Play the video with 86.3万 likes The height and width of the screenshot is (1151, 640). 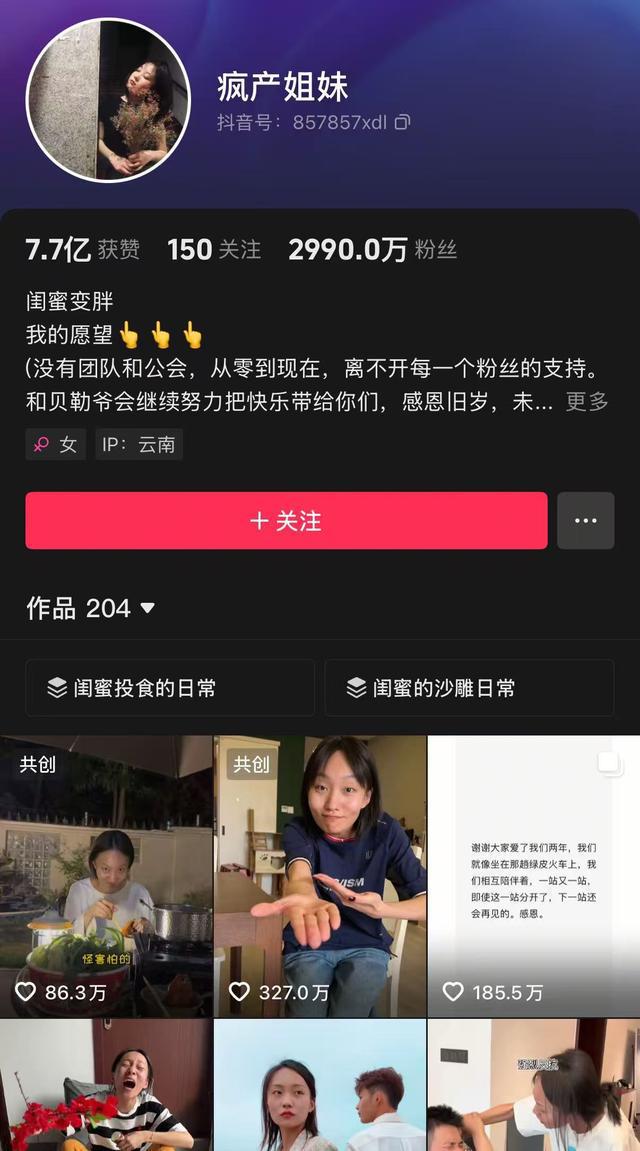pyautogui.click(x=106, y=876)
